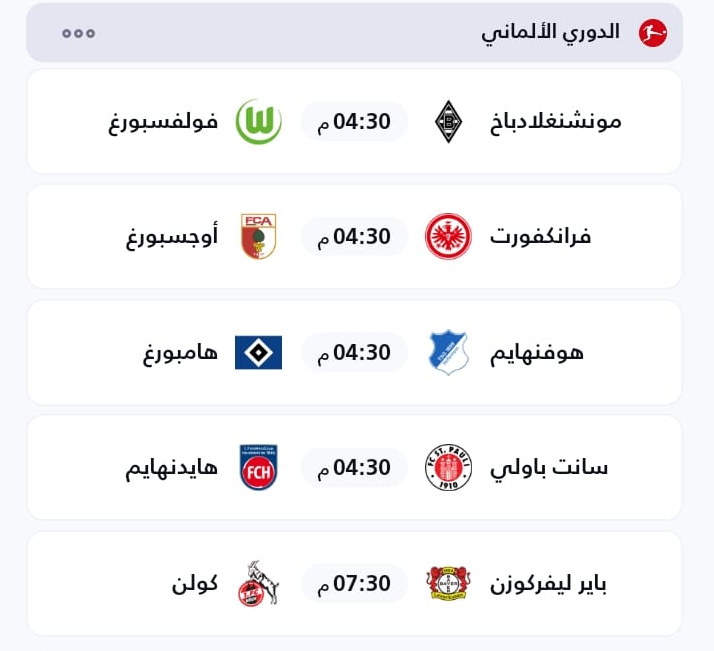The image size is (714, 651).
Task: Open the مونشنغلادباخ vs فولفسبورغ match
Action: coord(354,122)
